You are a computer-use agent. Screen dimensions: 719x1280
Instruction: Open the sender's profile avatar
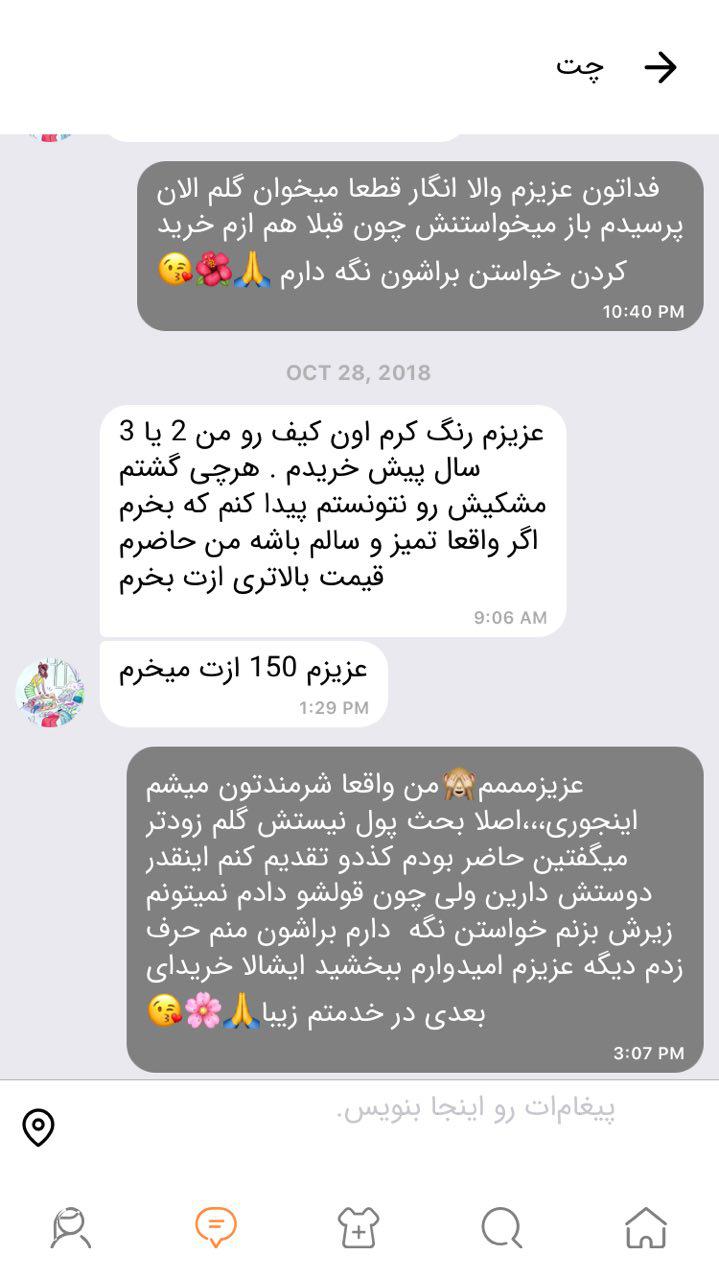pos(50,692)
